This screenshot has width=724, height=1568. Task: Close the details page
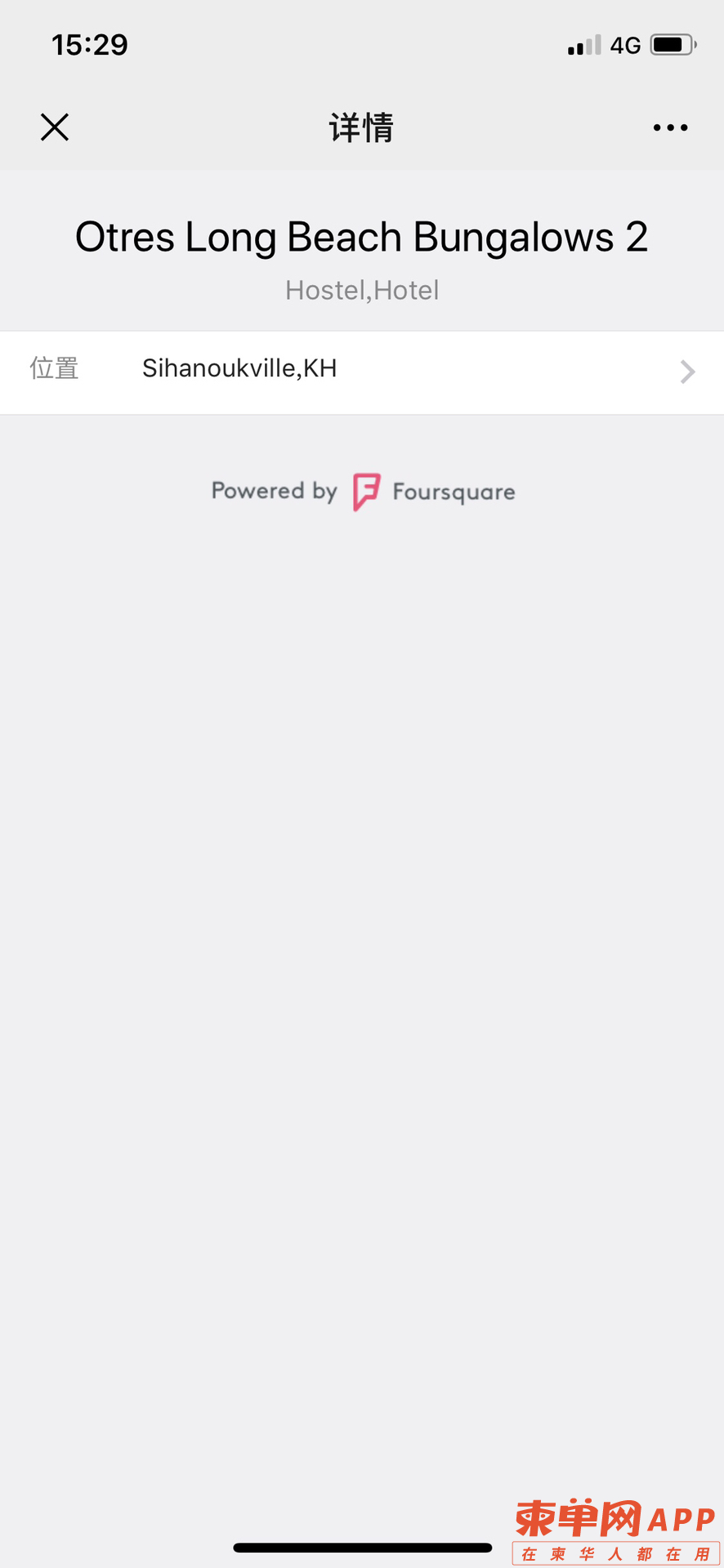point(55,127)
